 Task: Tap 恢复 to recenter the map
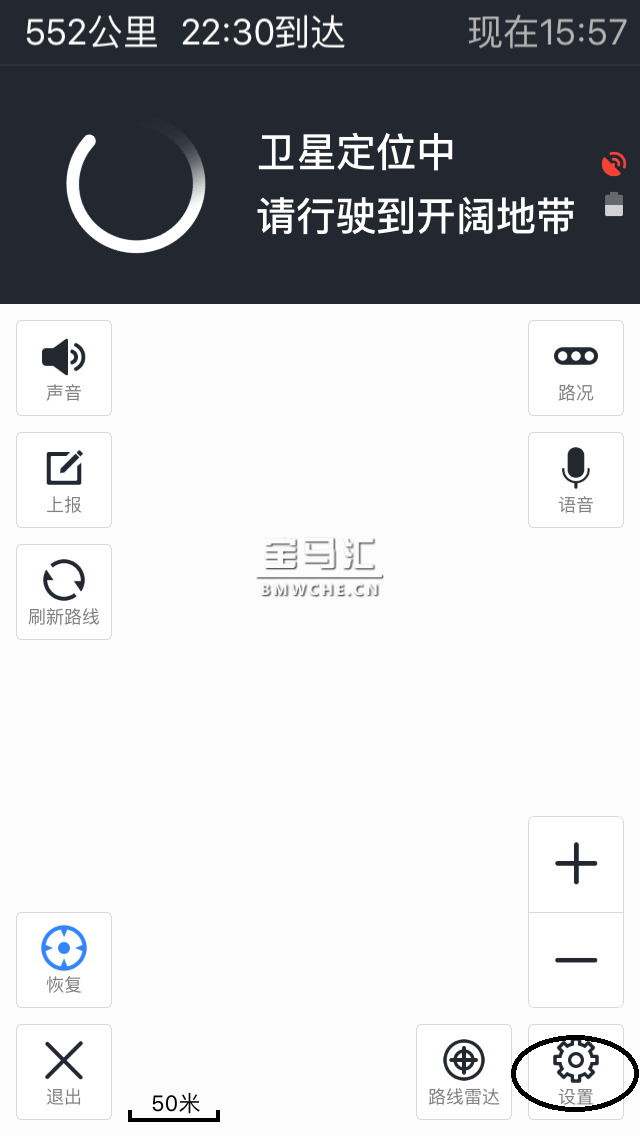coord(64,960)
